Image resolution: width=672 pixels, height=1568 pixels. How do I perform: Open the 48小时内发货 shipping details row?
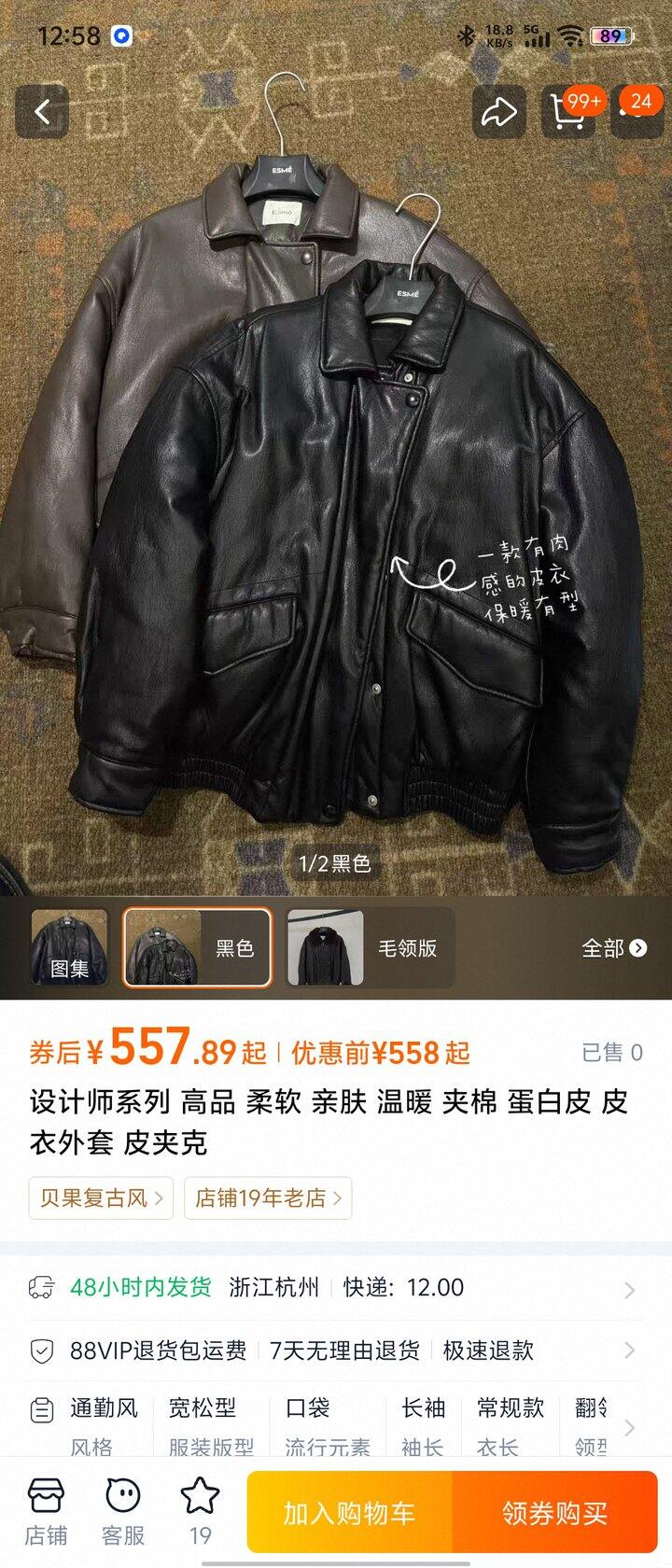click(336, 1288)
